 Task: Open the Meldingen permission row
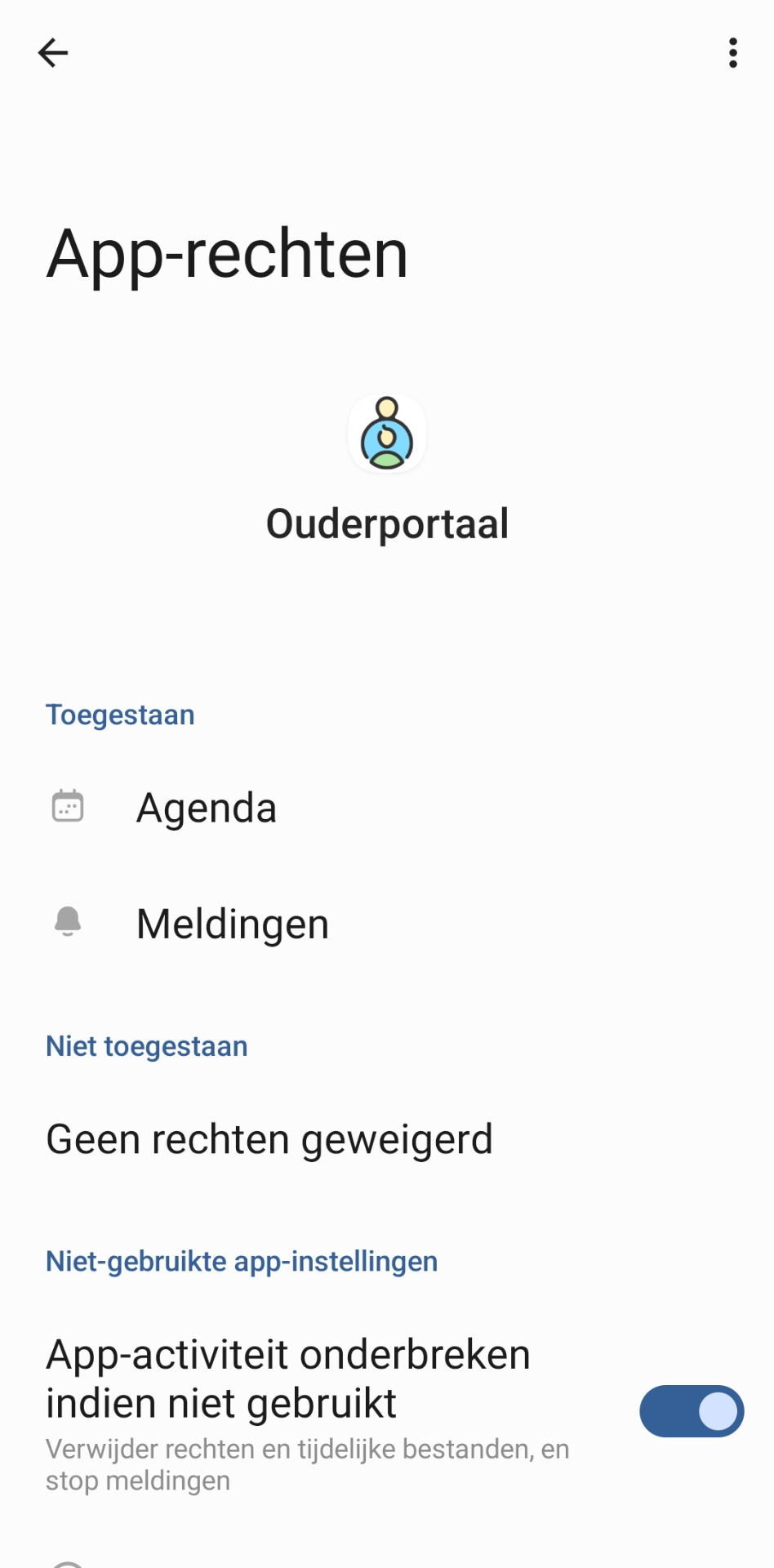(x=387, y=924)
